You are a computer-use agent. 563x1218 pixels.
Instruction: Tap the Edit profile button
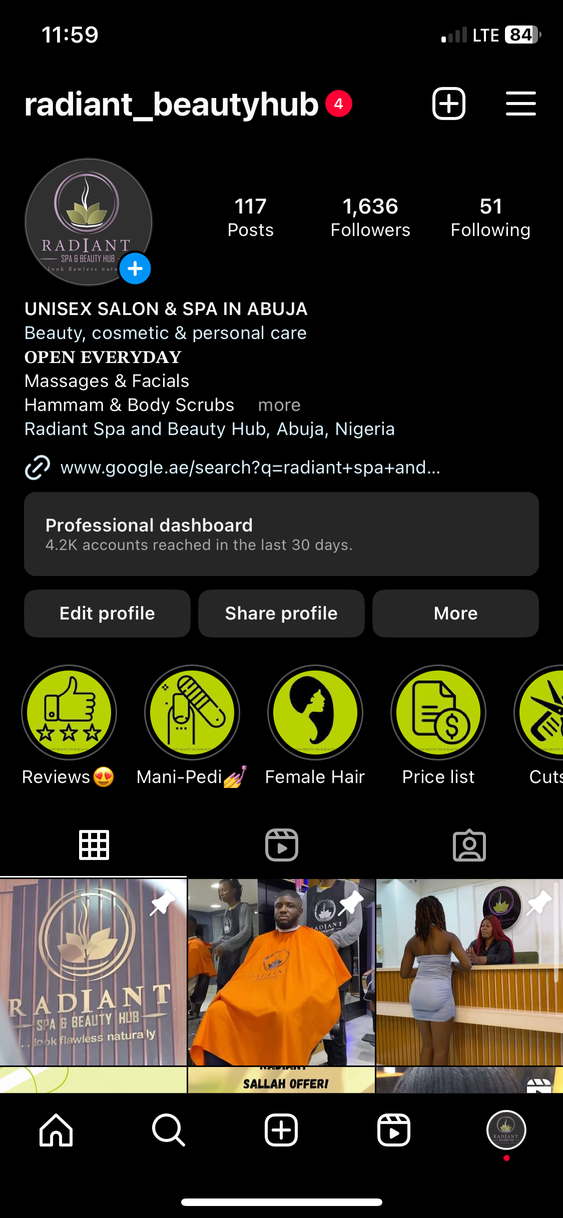point(107,613)
